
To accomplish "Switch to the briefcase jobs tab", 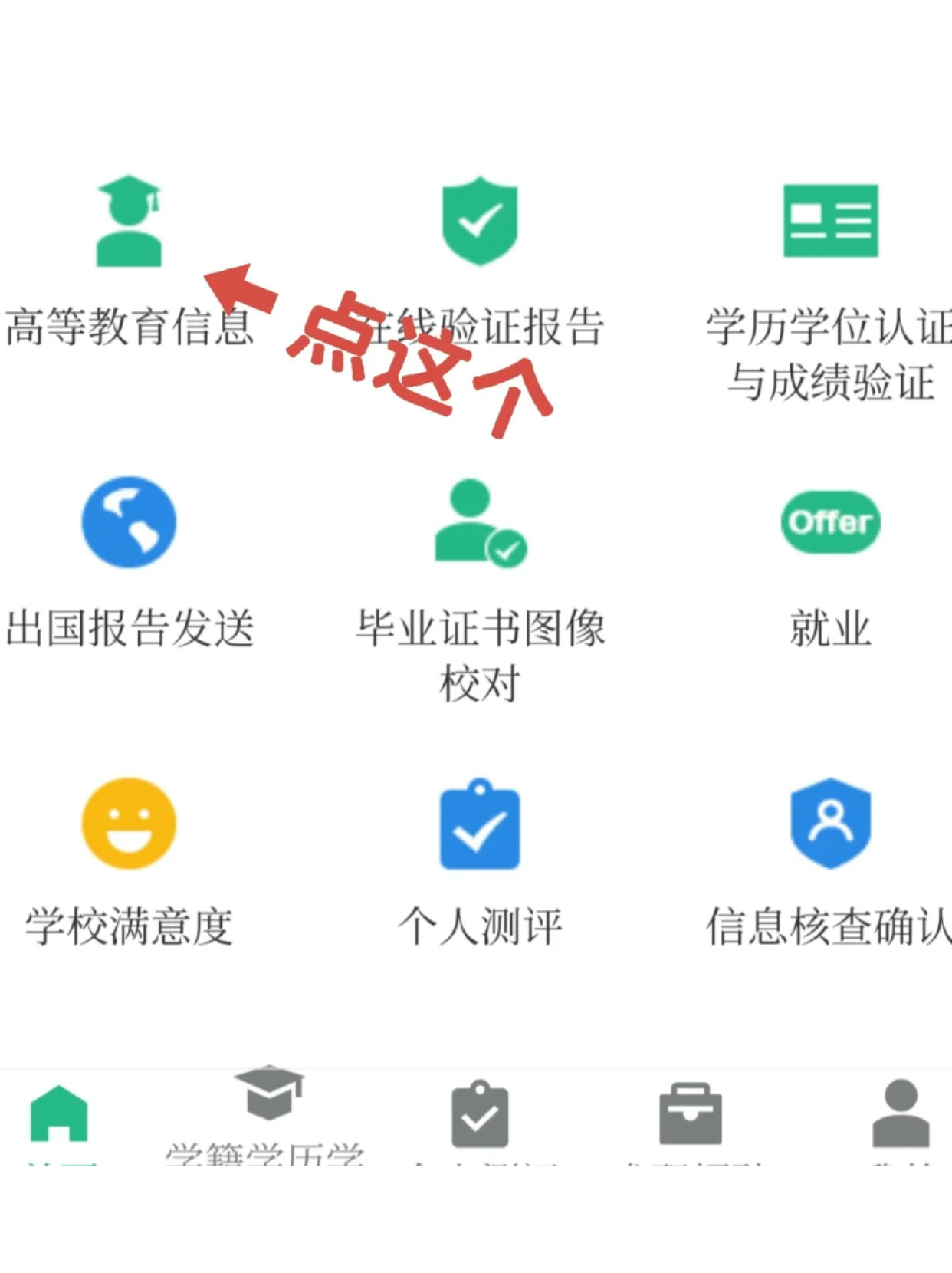I will pyautogui.click(x=690, y=1116).
